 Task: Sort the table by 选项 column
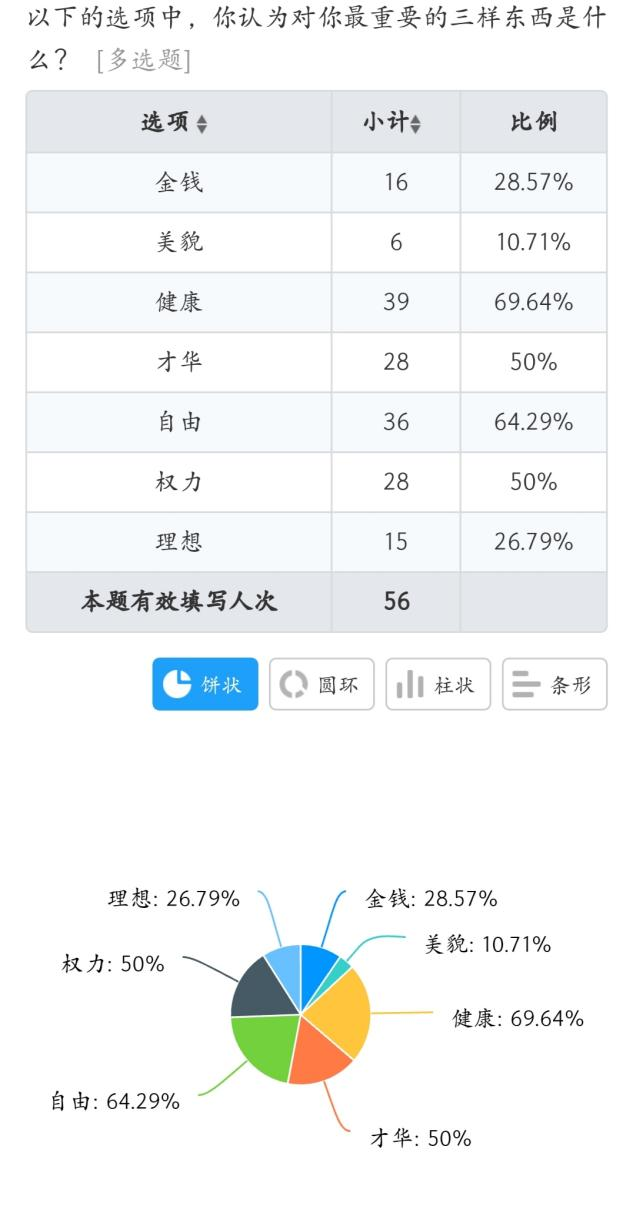[202, 124]
